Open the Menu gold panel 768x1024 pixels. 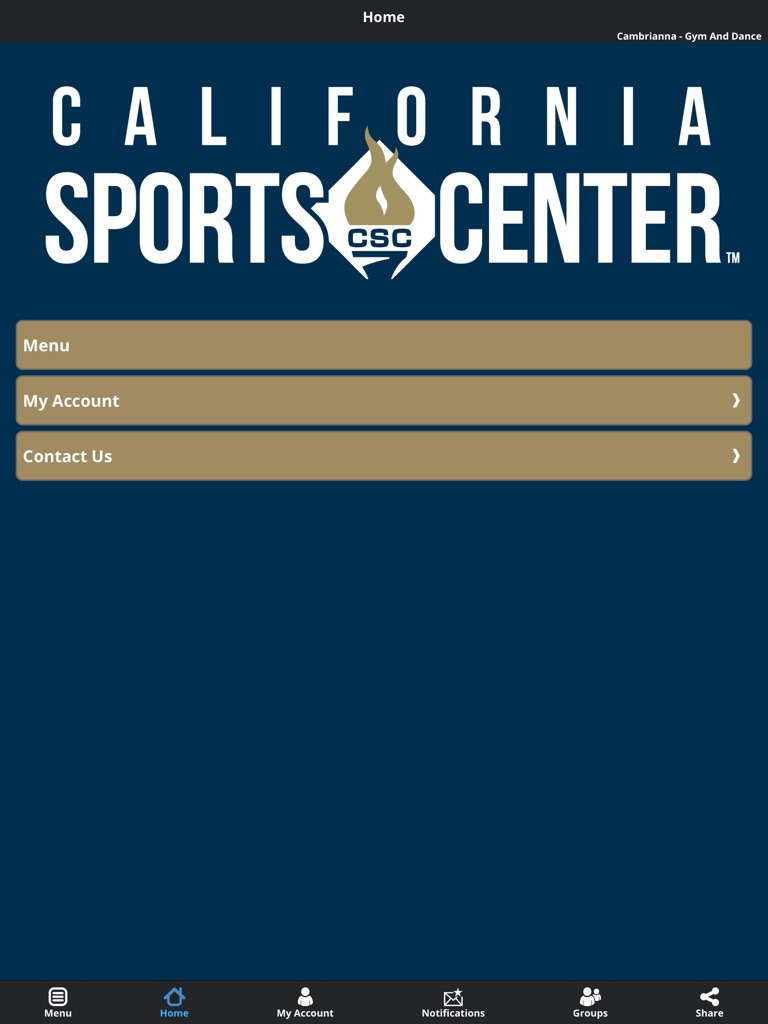click(x=383, y=344)
